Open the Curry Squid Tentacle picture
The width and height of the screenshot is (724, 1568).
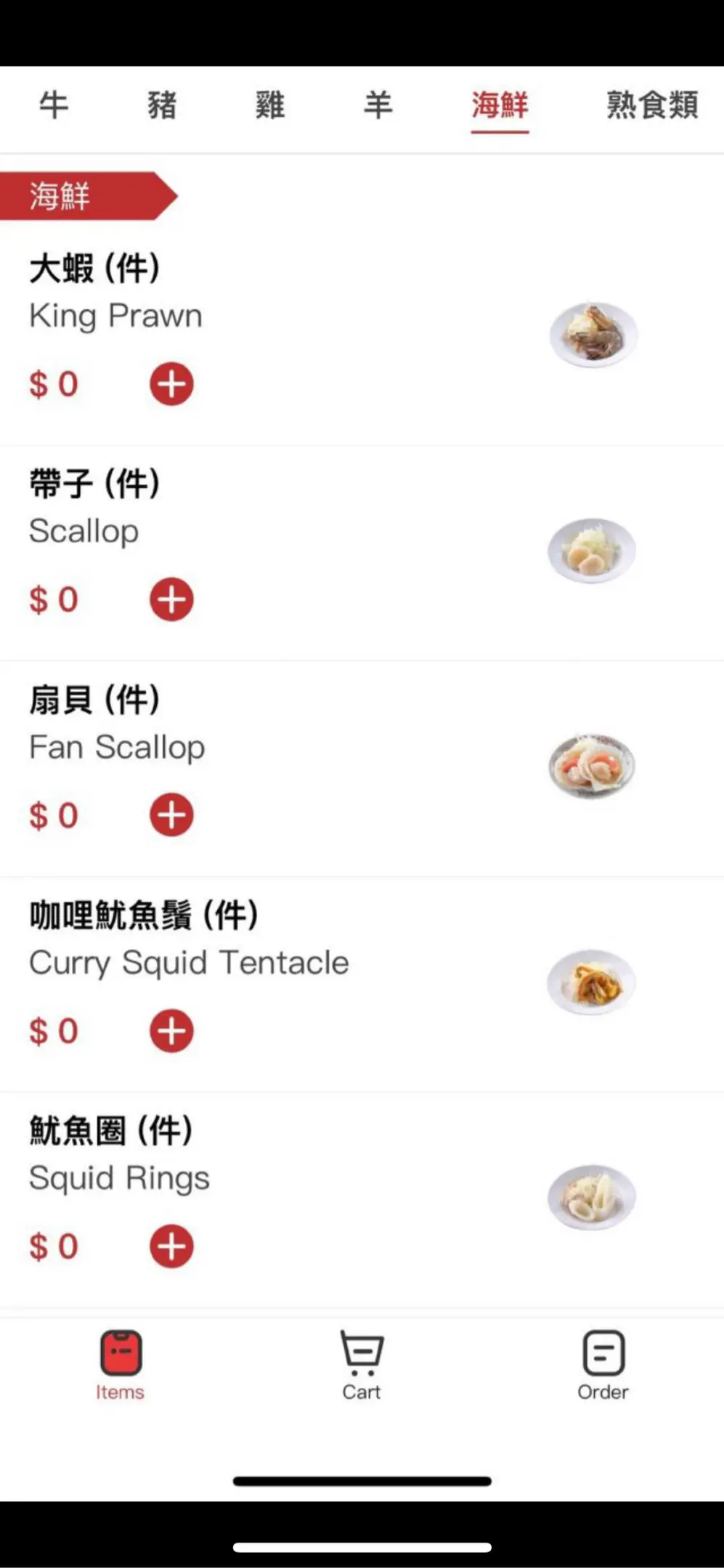point(591,982)
